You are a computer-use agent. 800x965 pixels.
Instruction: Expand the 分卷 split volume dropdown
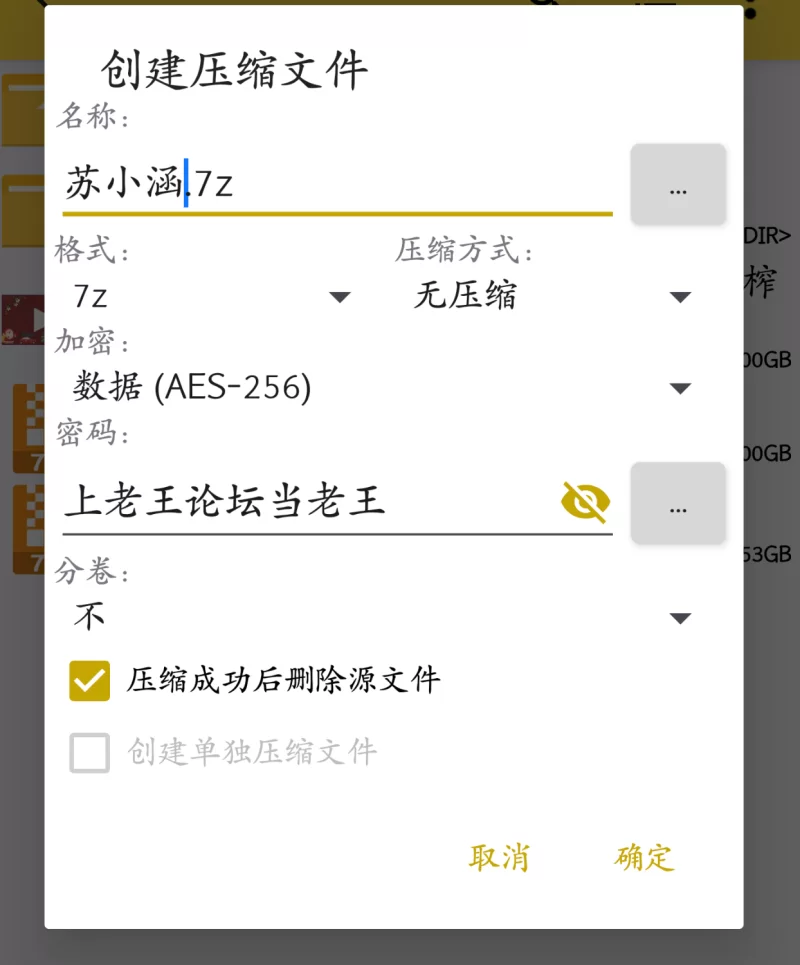[x=382, y=618]
